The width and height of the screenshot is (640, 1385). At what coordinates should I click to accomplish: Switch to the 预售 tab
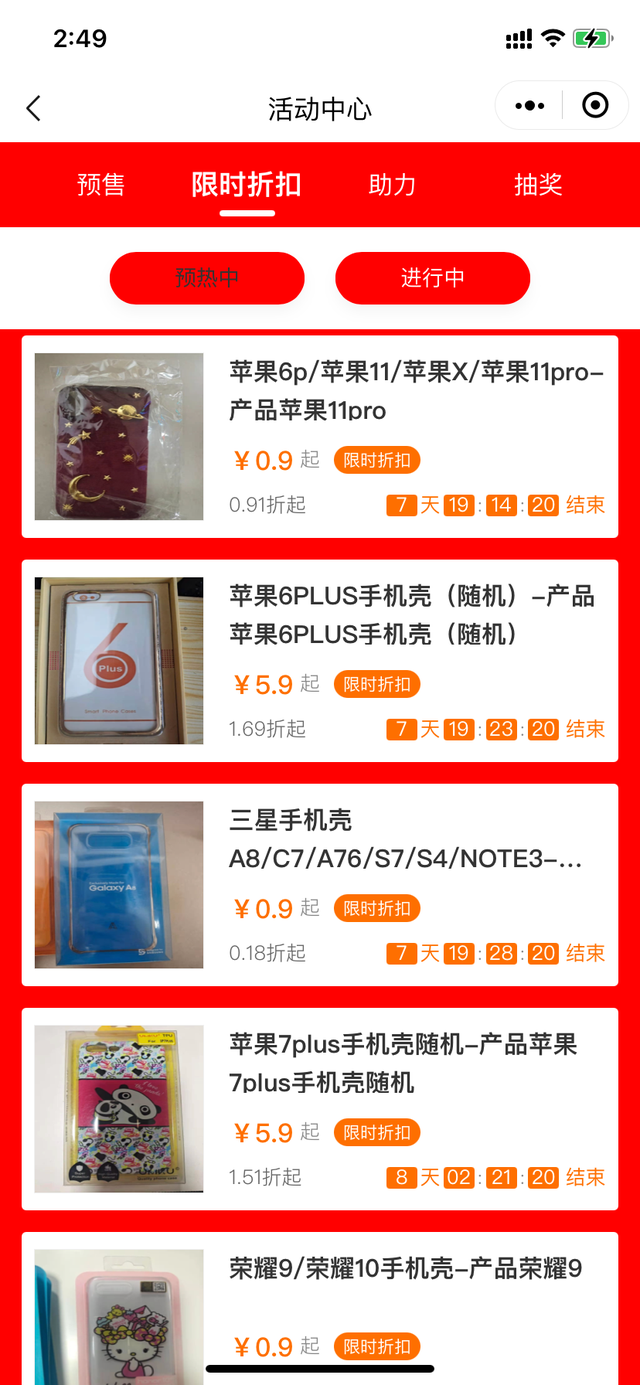101,185
